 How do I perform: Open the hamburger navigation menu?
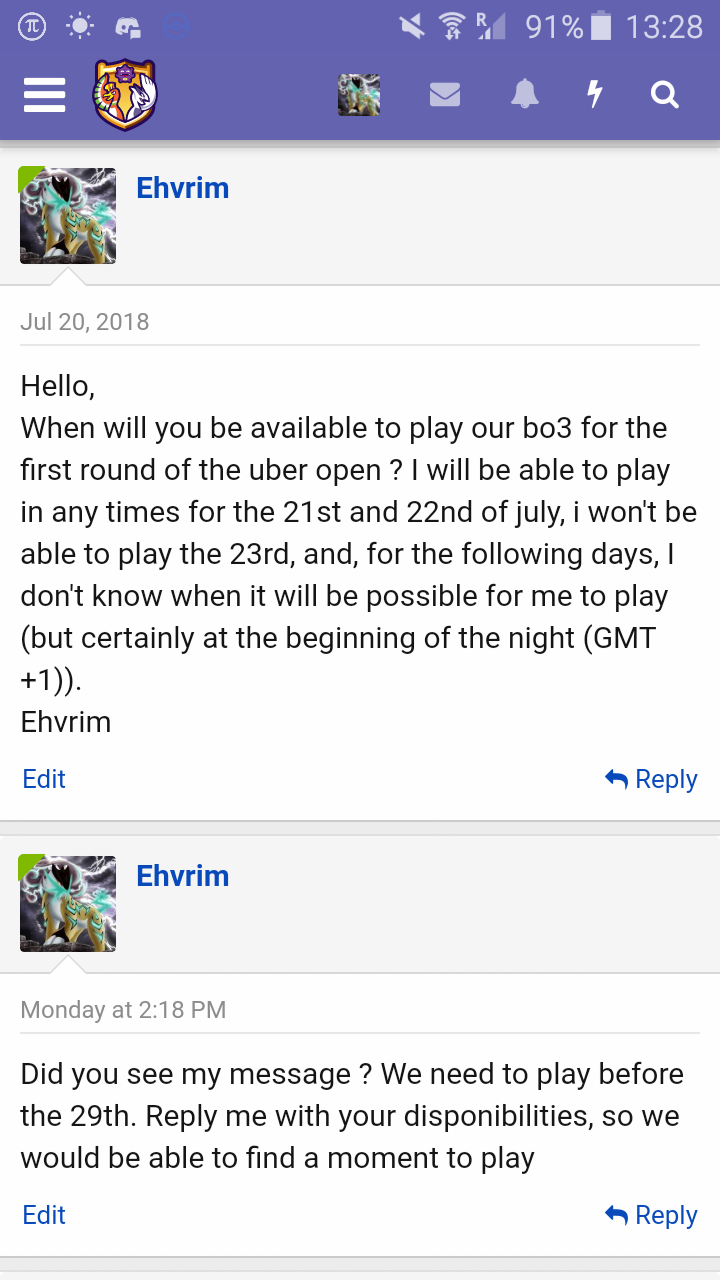tap(45, 95)
